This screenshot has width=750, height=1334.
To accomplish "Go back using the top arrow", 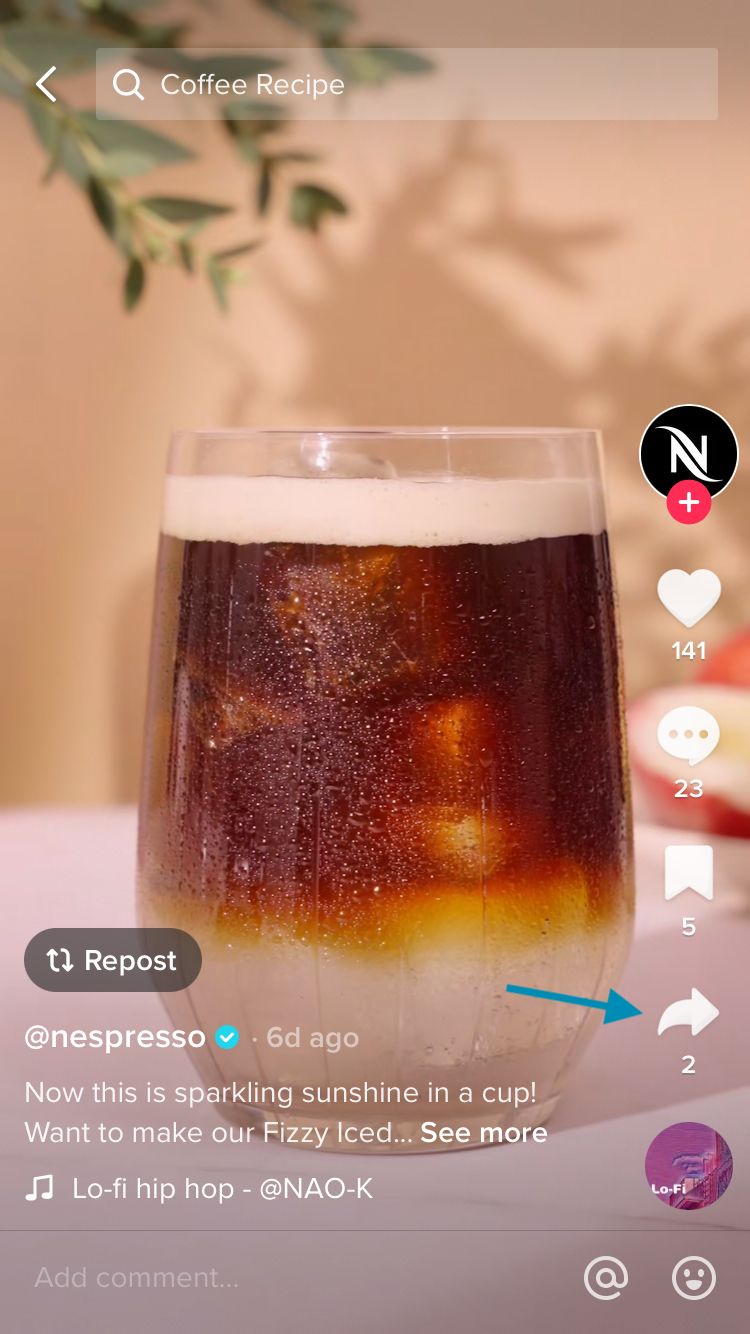I will click(46, 84).
